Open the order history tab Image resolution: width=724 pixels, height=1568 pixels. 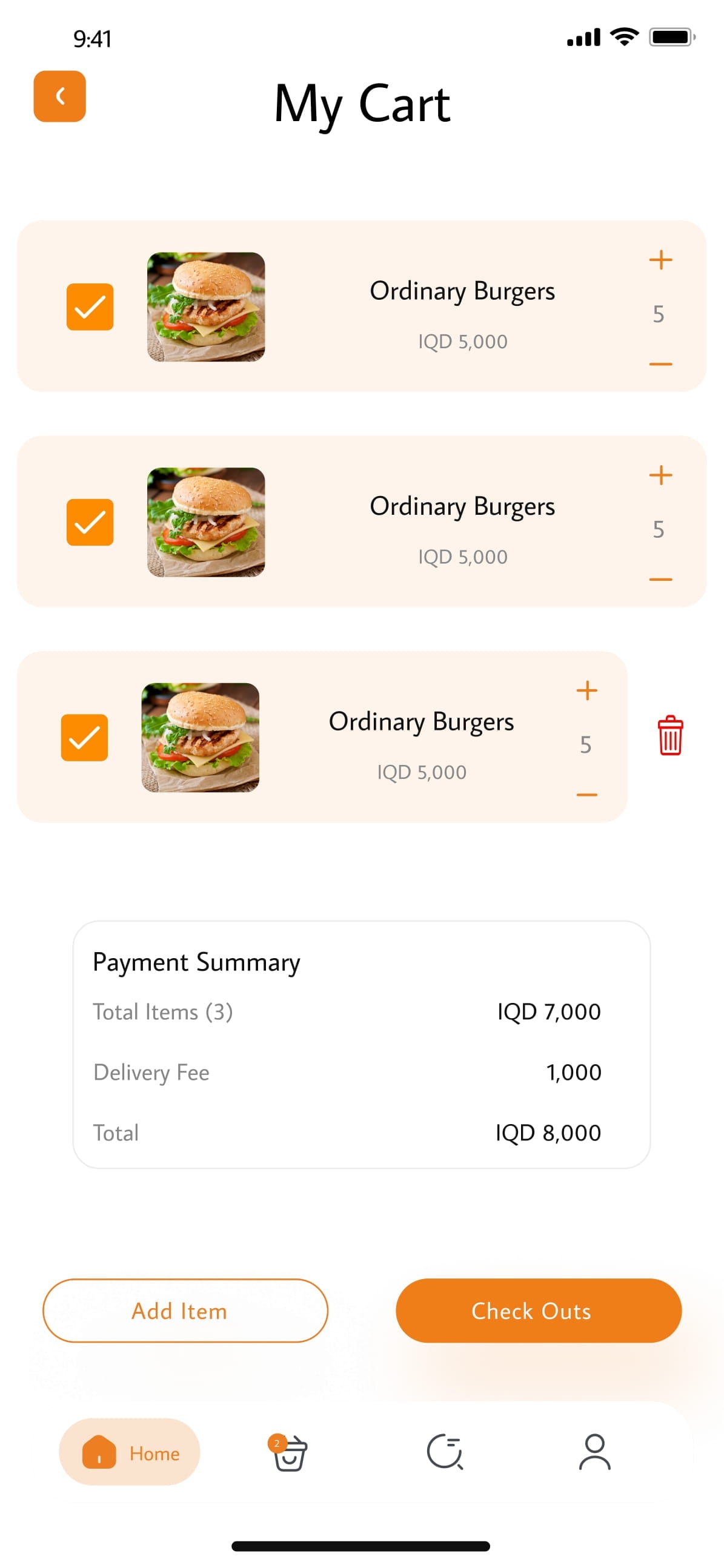pos(445,1452)
